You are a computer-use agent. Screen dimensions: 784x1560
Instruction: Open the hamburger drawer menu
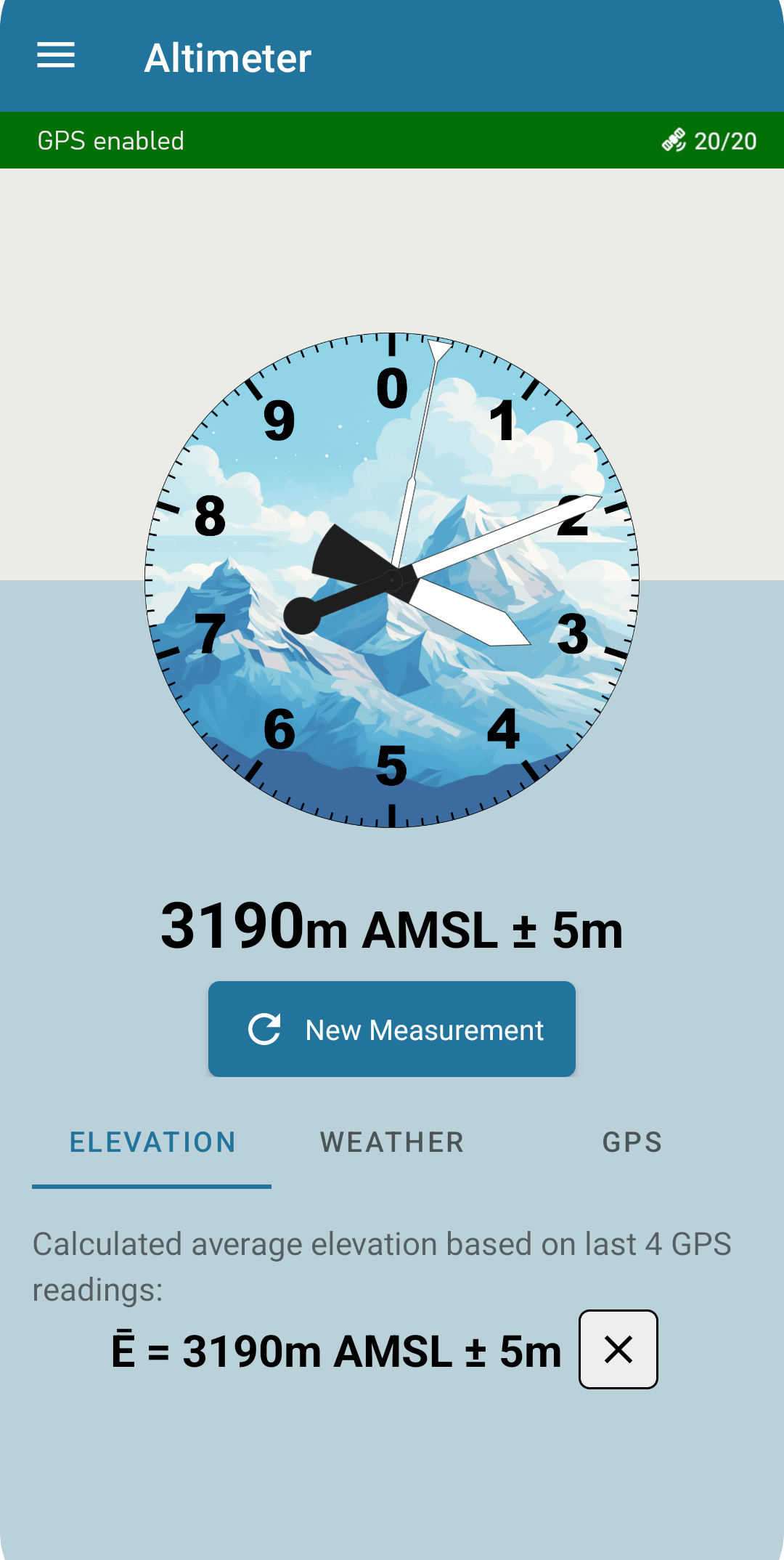[x=56, y=56]
